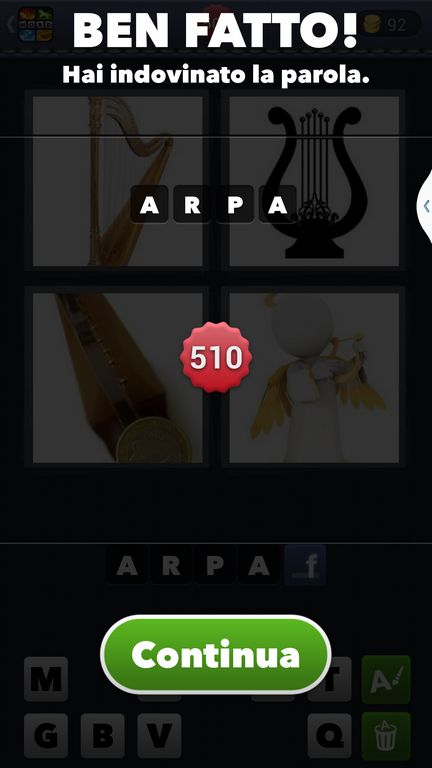
Task: Use the reveal-letter hint button
Action: click(x=386, y=679)
